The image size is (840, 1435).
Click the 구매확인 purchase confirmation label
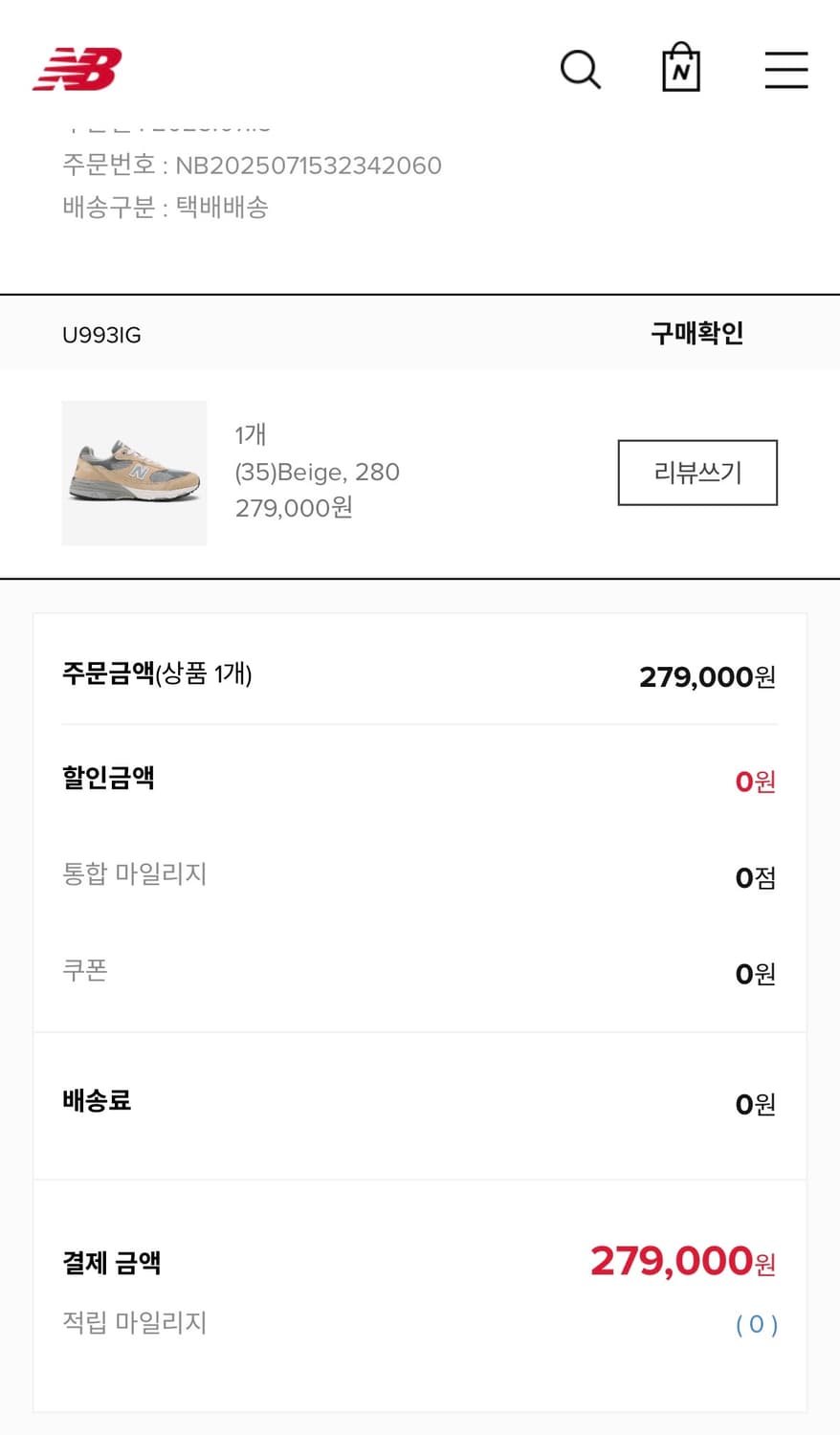pos(696,333)
